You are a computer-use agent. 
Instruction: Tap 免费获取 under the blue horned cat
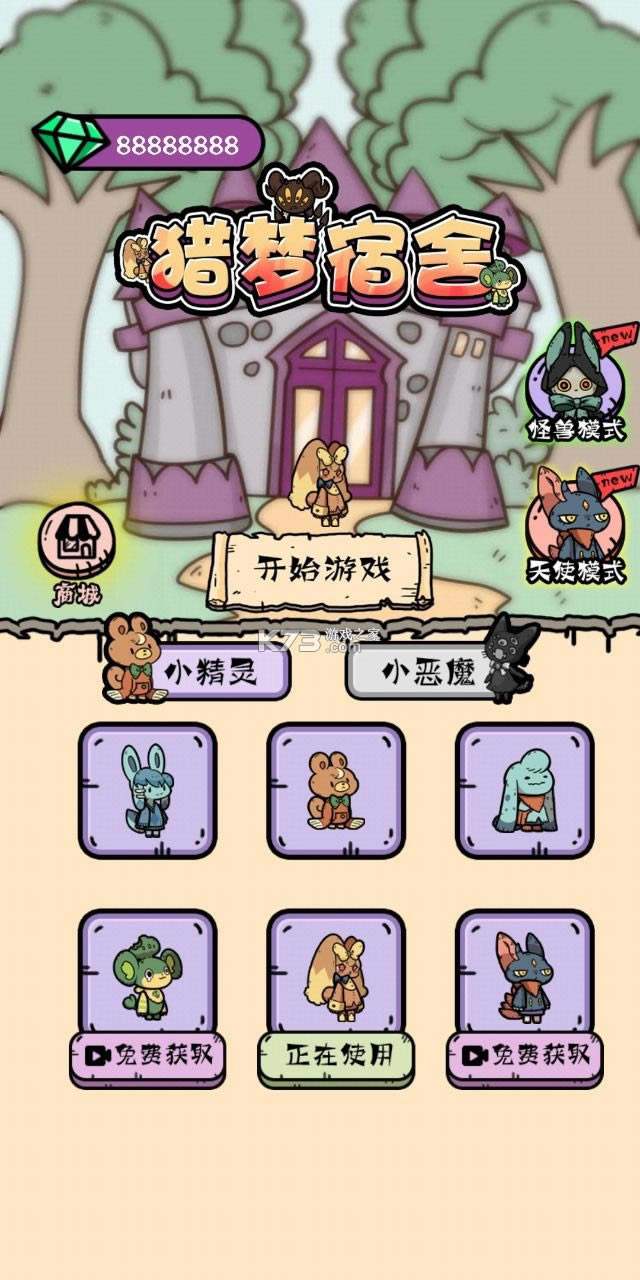525,1055
